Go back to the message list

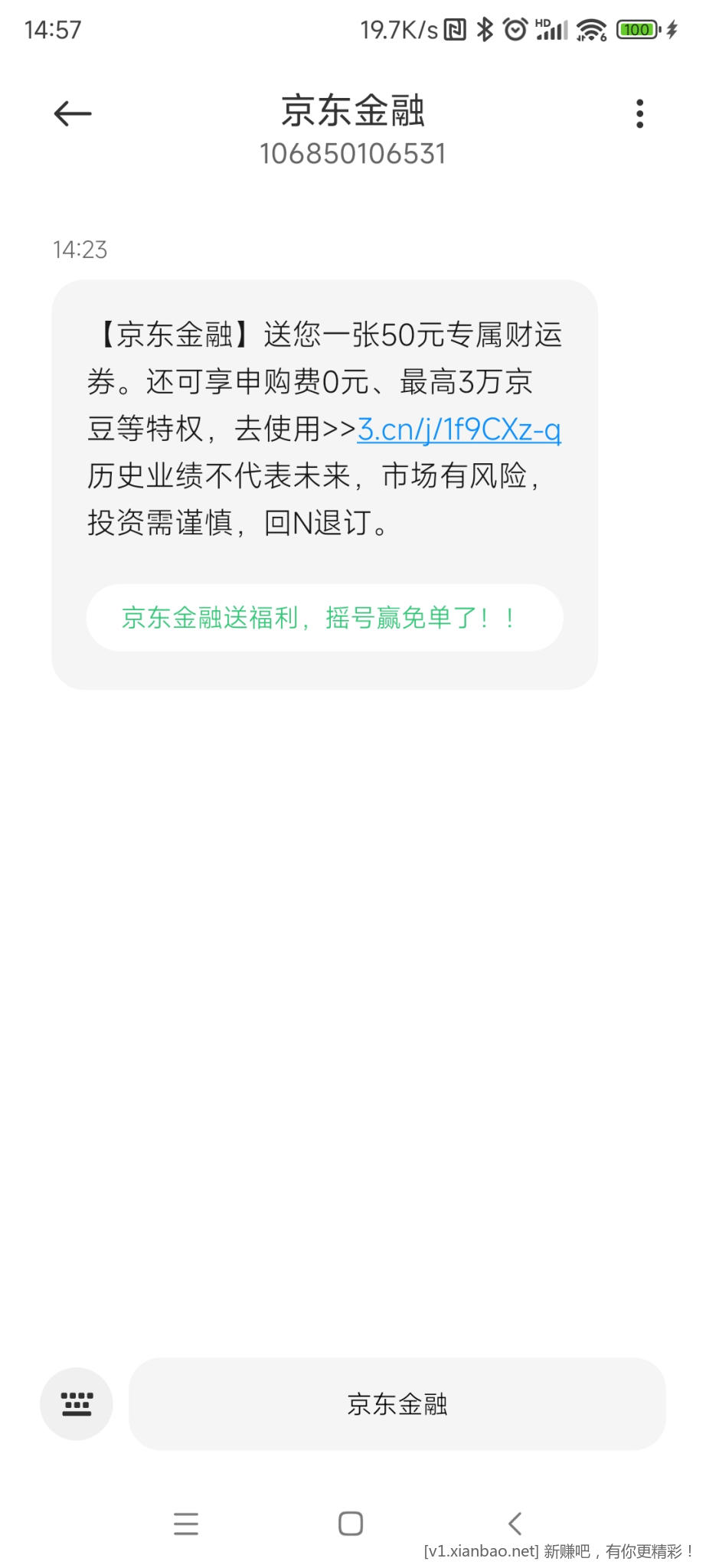[x=73, y=114]
